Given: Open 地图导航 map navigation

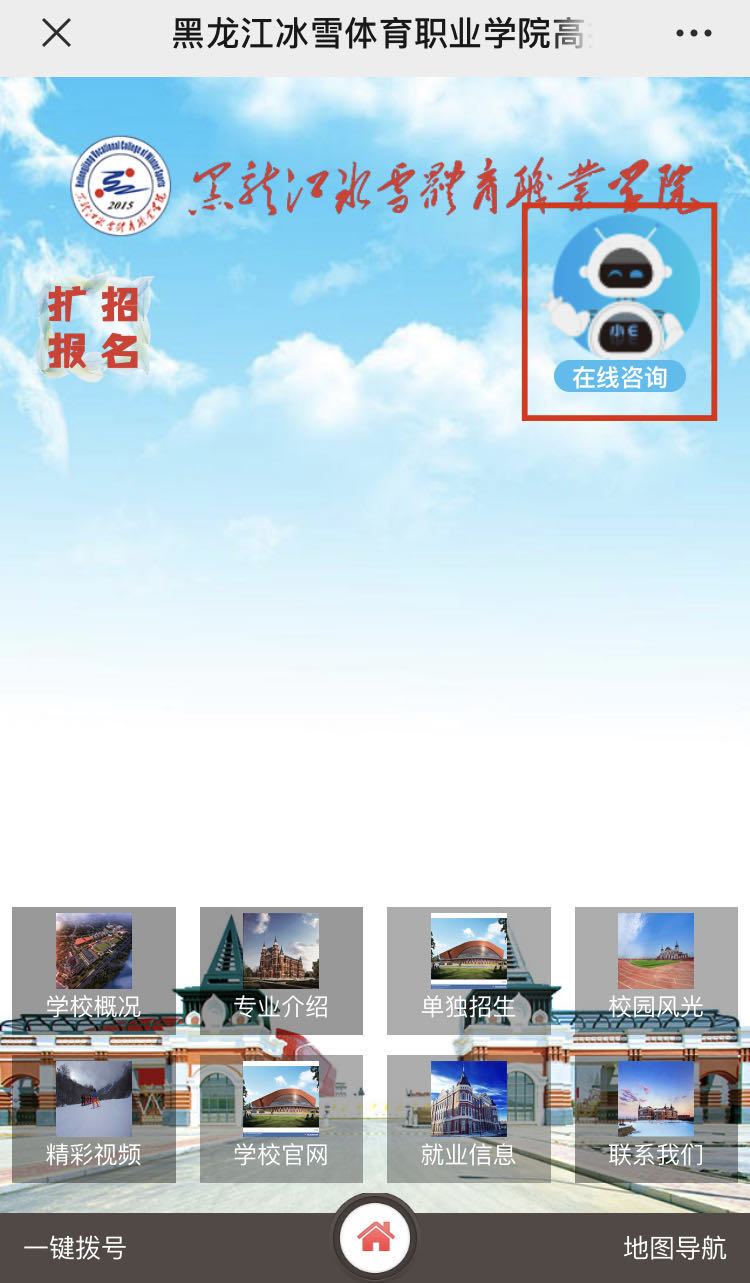Looking at the screenshot, I should coord(675,1248).
